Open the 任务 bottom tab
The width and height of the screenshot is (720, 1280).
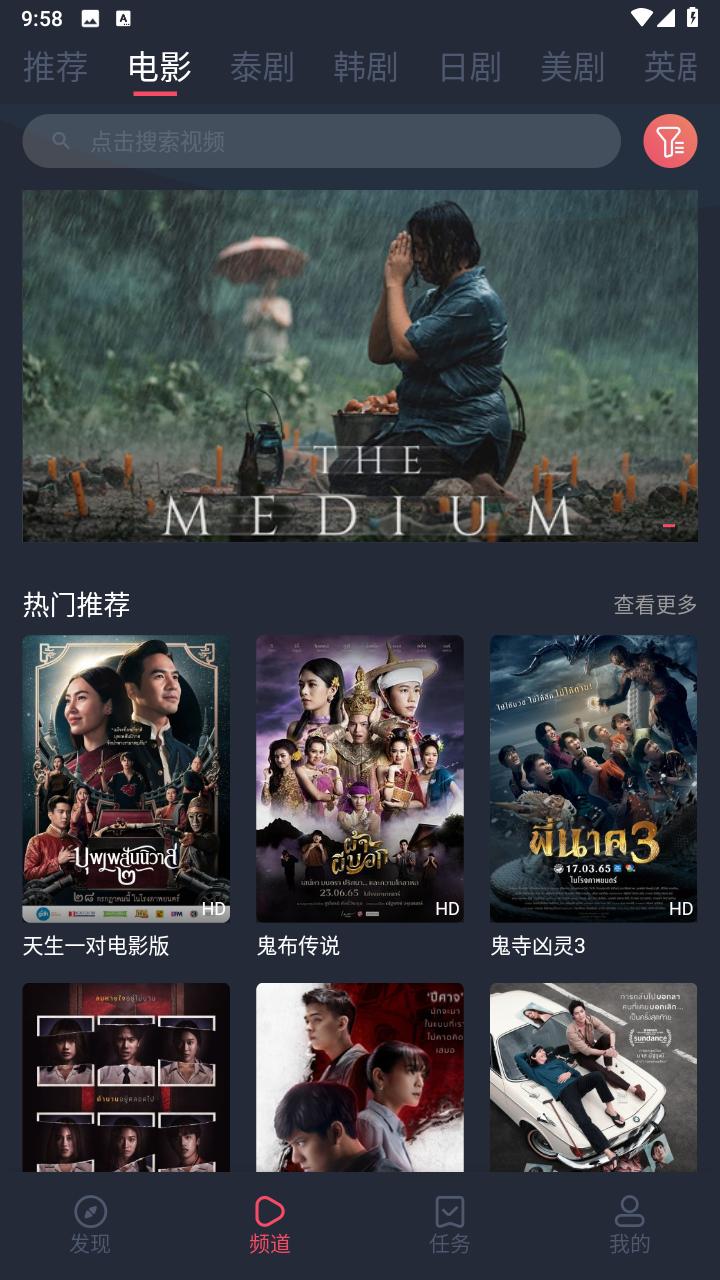pyautogui.click(x=450, y=1225)
